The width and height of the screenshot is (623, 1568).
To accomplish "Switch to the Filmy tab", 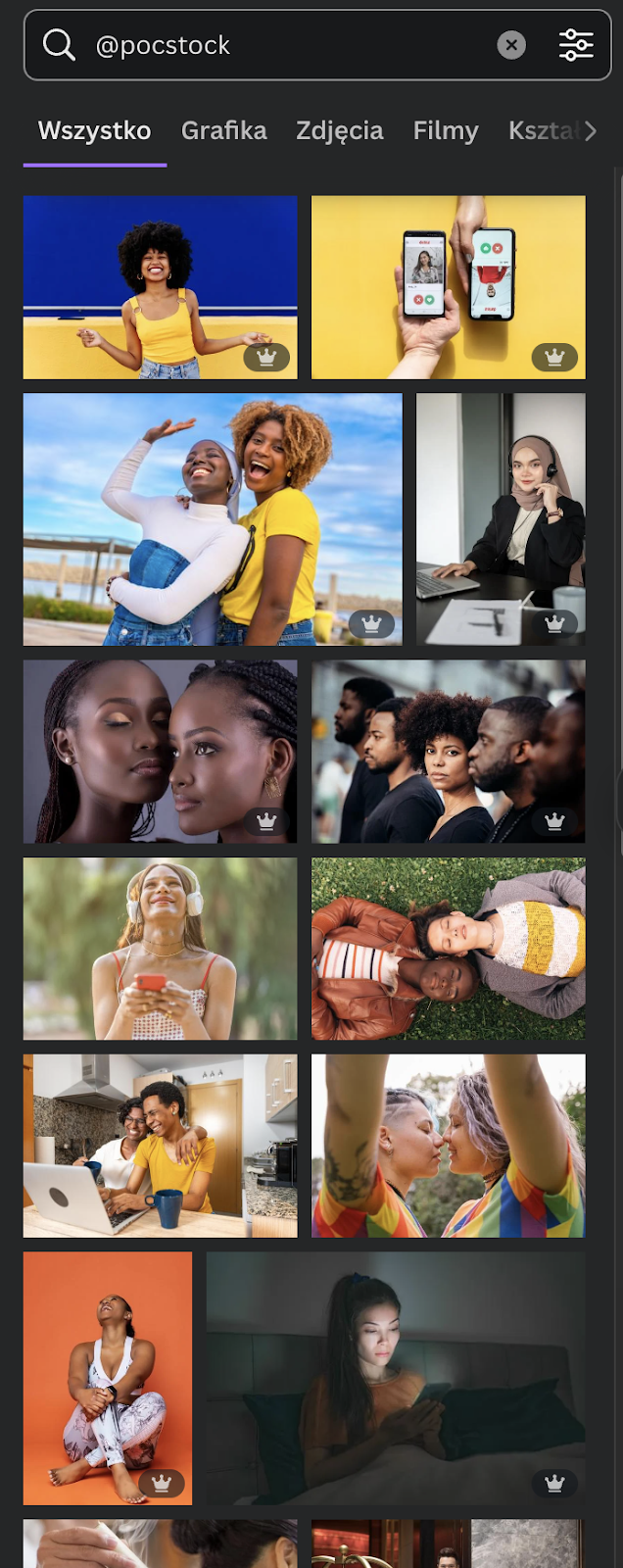I will (446, 131).
